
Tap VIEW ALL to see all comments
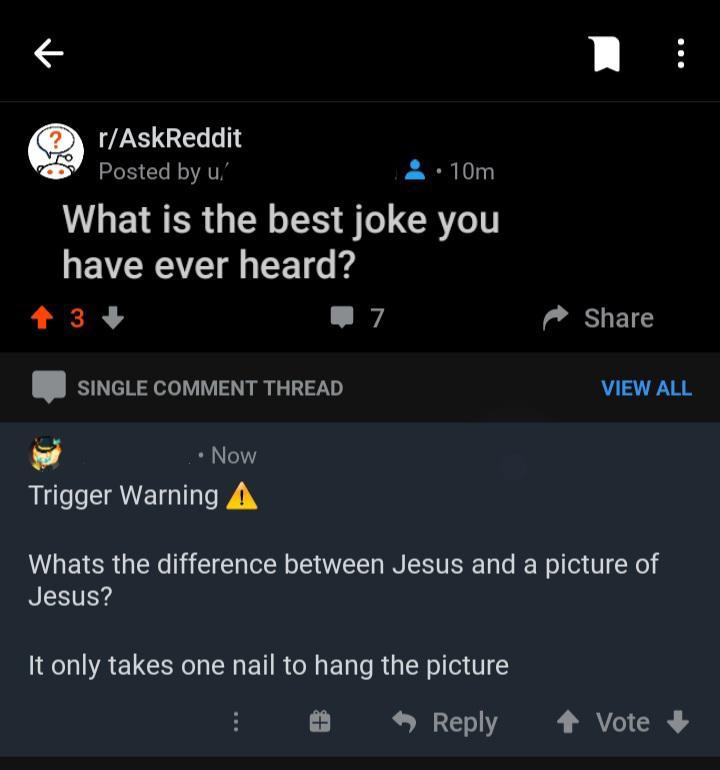coord(646,388)
